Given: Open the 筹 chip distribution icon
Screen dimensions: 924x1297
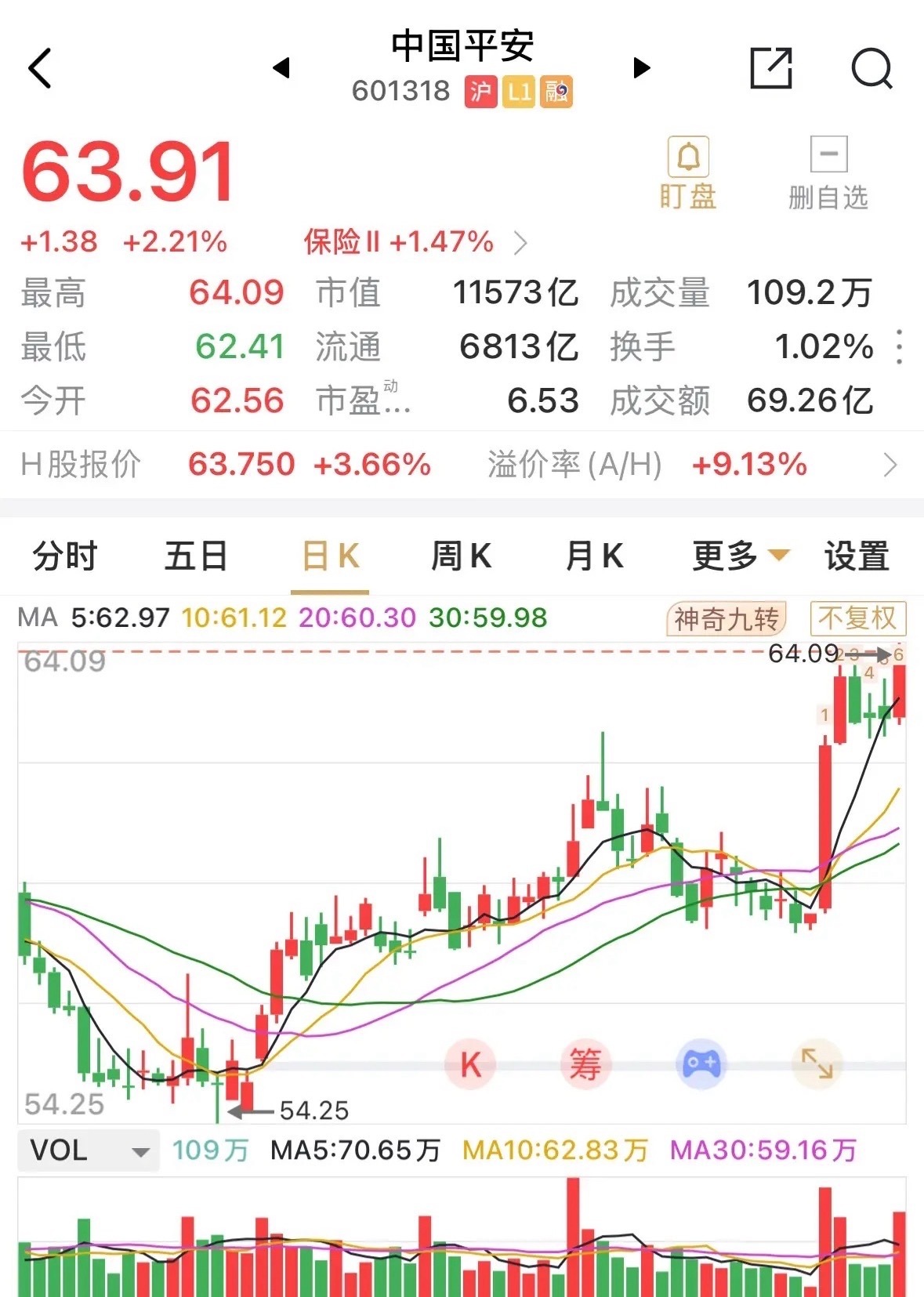Looking at the screenshot, I should pyautogui.click(x=587, y=1063).
